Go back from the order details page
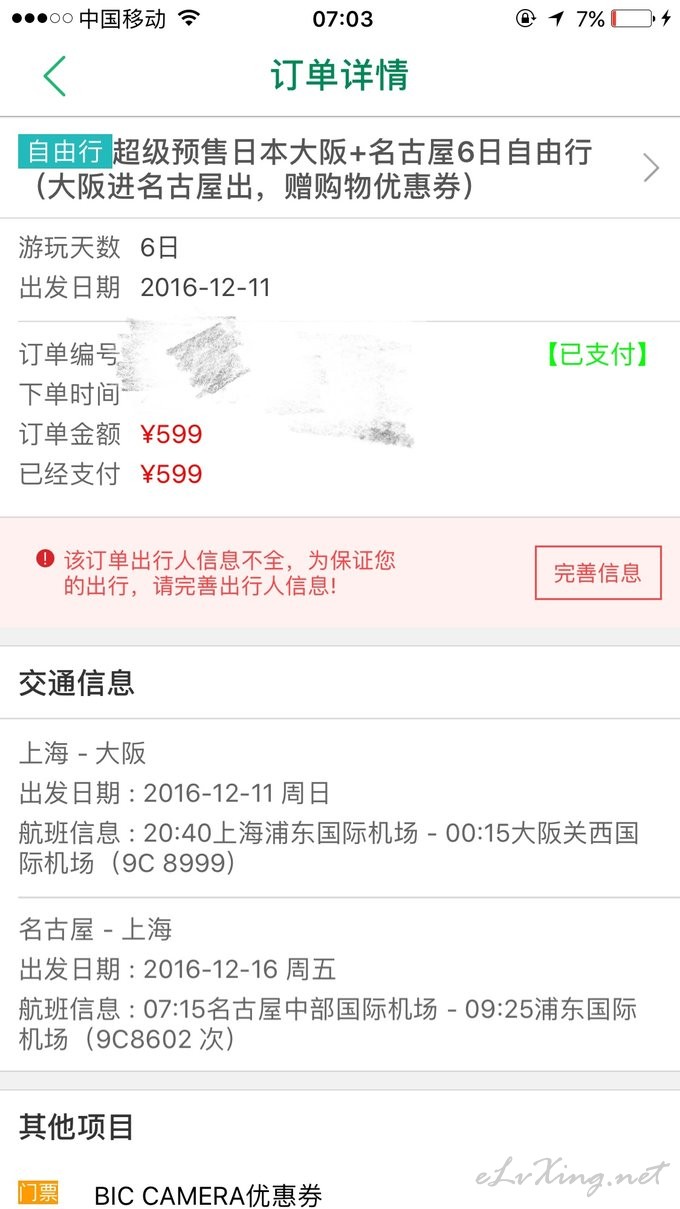This screenshot has width=680, height=1209. click(x=54, y=76)
